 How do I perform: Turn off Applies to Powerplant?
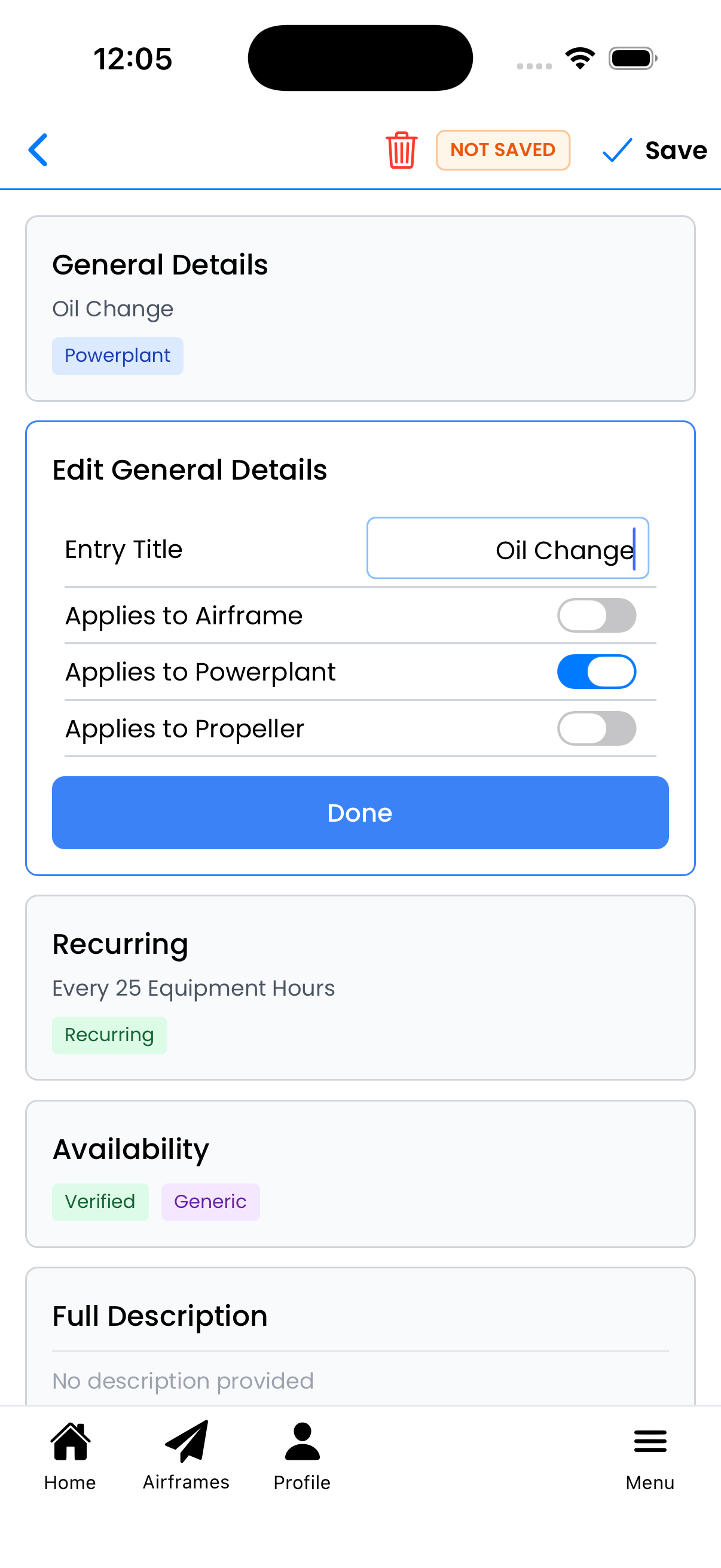tap(596, 672)
